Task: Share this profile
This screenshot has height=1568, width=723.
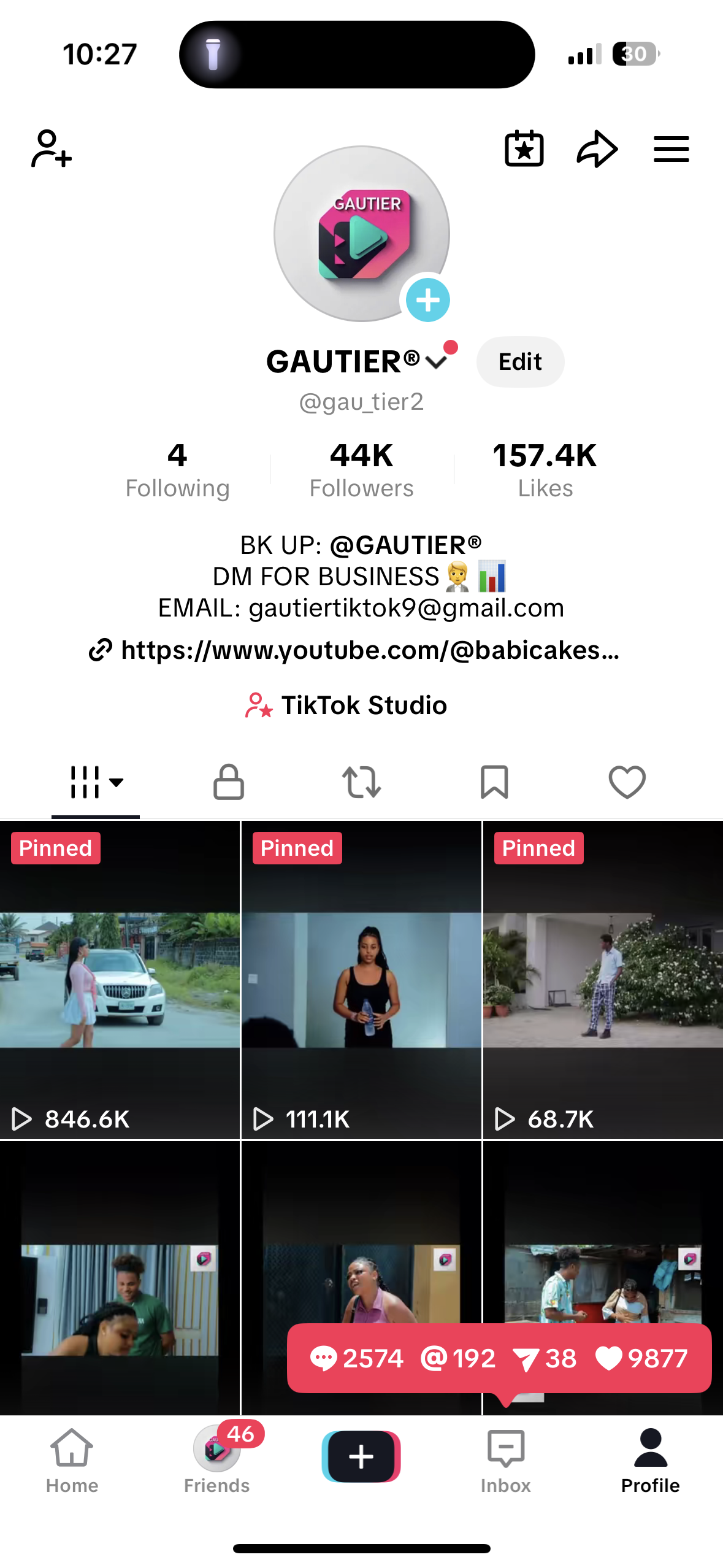Action: click(x=597, y=148)
